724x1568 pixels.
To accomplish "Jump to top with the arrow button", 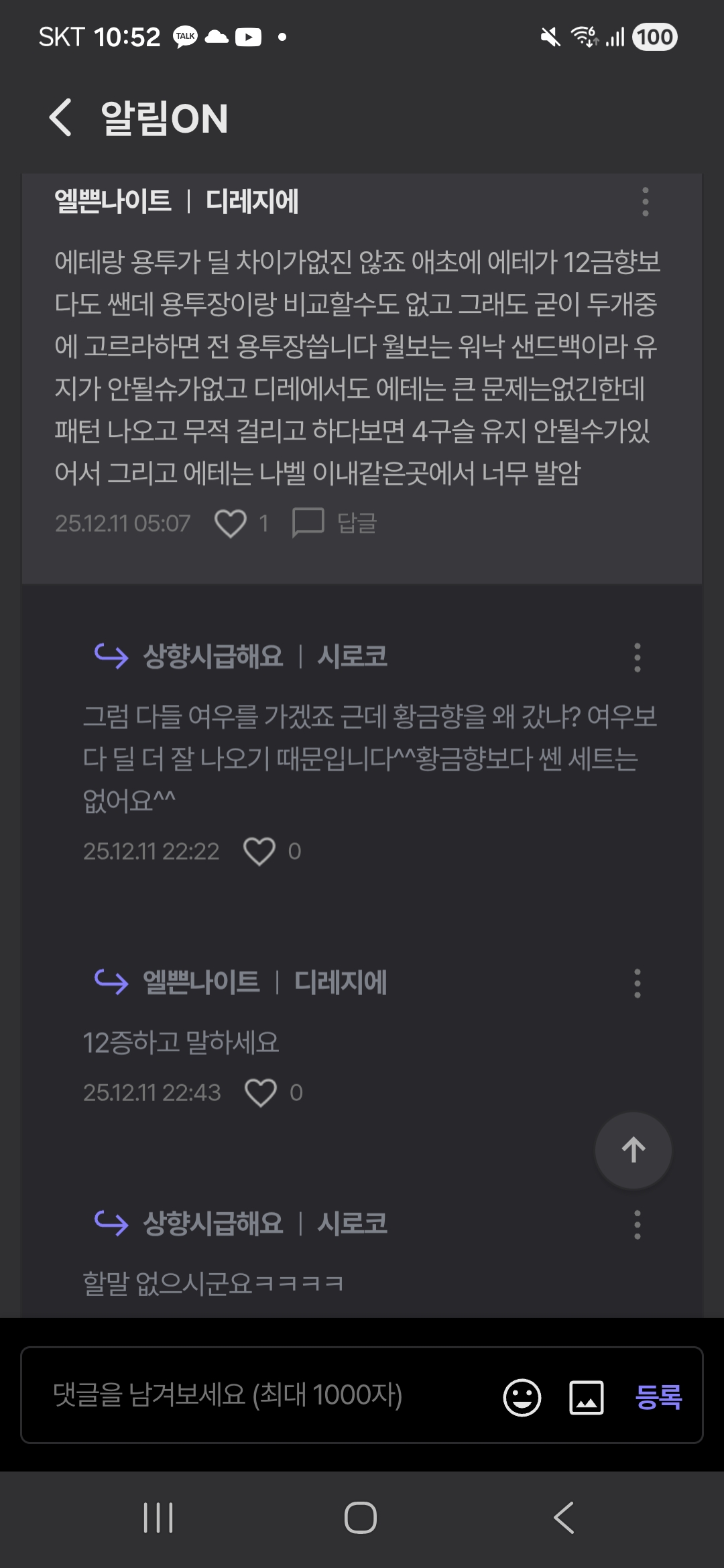I will tap(633, 1150).
